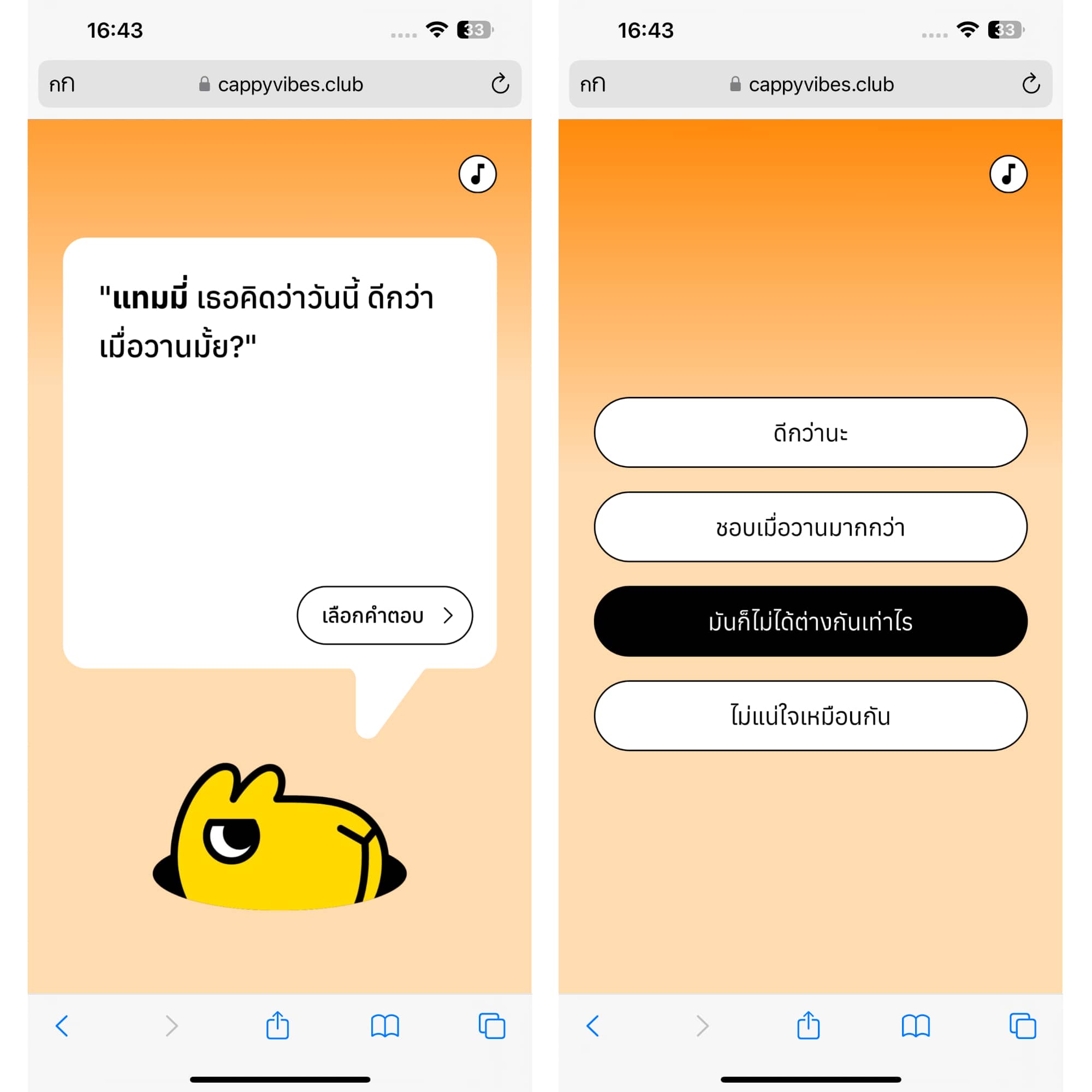Toggle the music note icon above the answer choices

pos(1008,174)
